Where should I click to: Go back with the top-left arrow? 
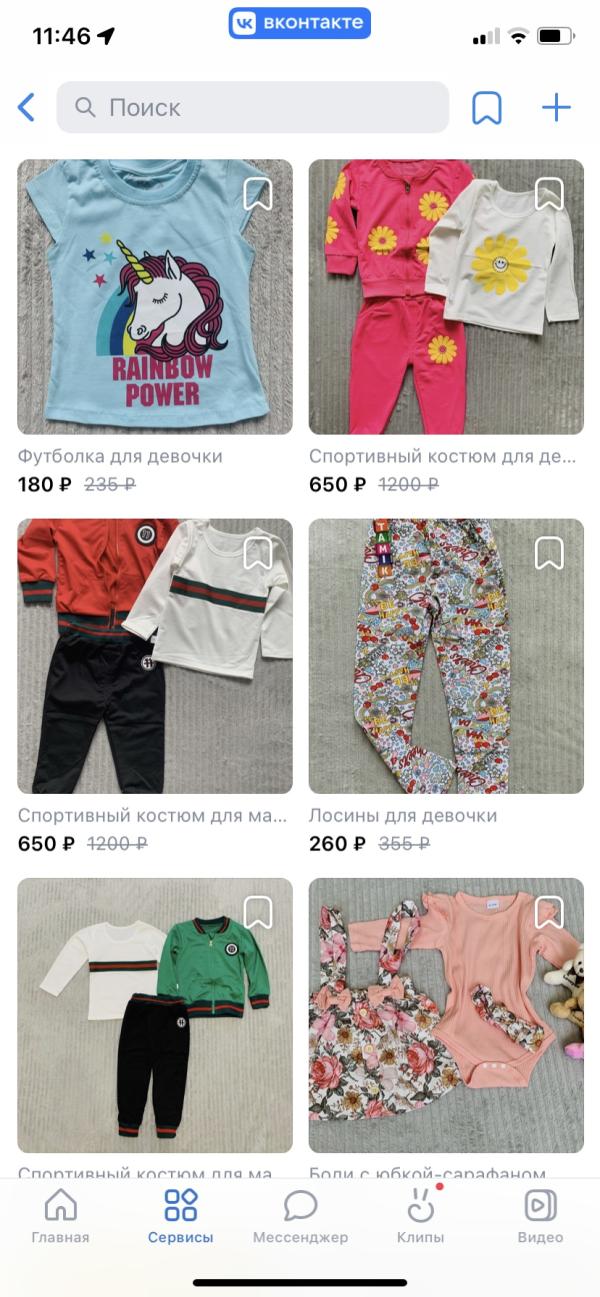(27, 107)
